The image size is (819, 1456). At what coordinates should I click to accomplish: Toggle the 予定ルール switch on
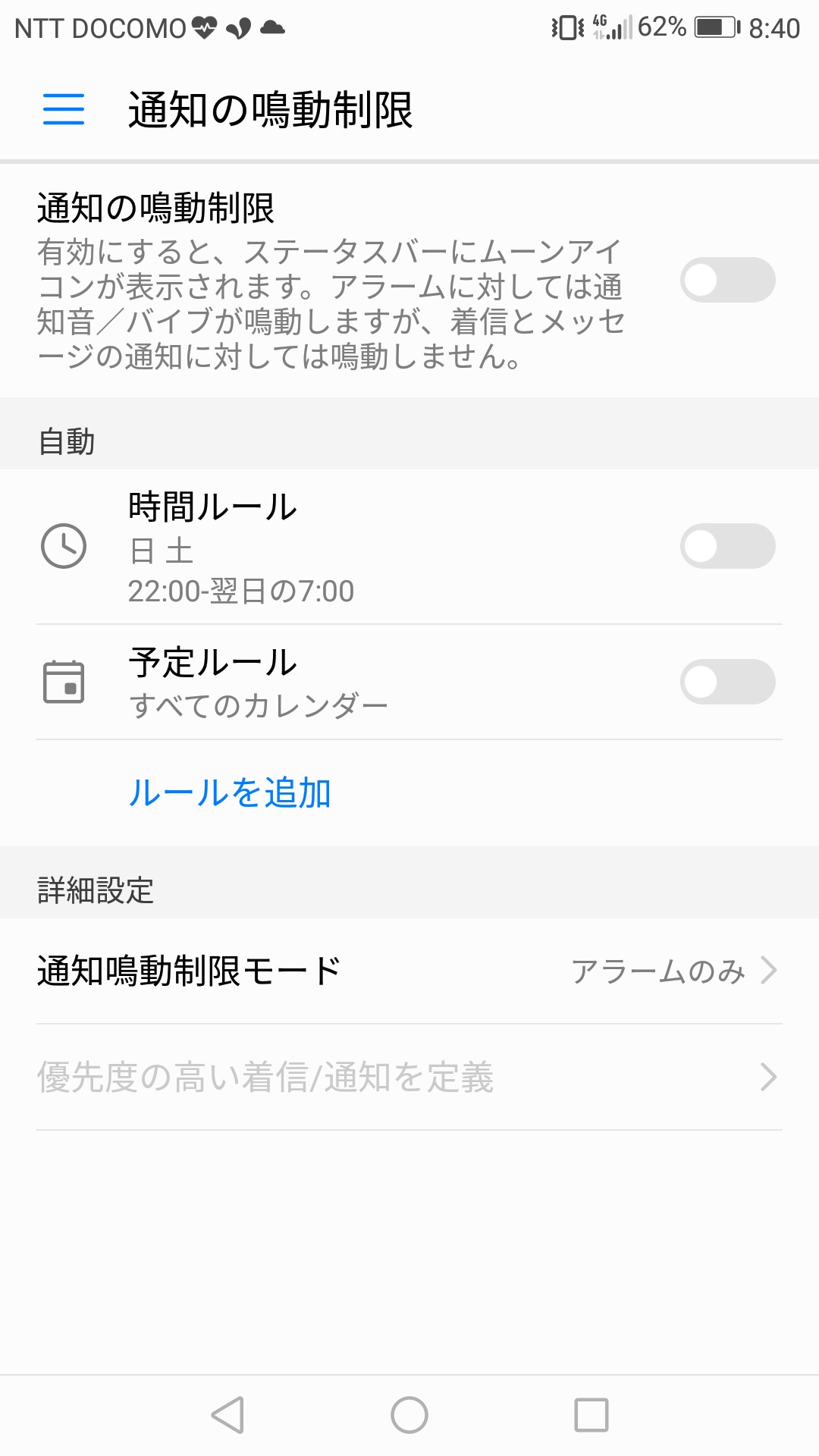[727, 682]
